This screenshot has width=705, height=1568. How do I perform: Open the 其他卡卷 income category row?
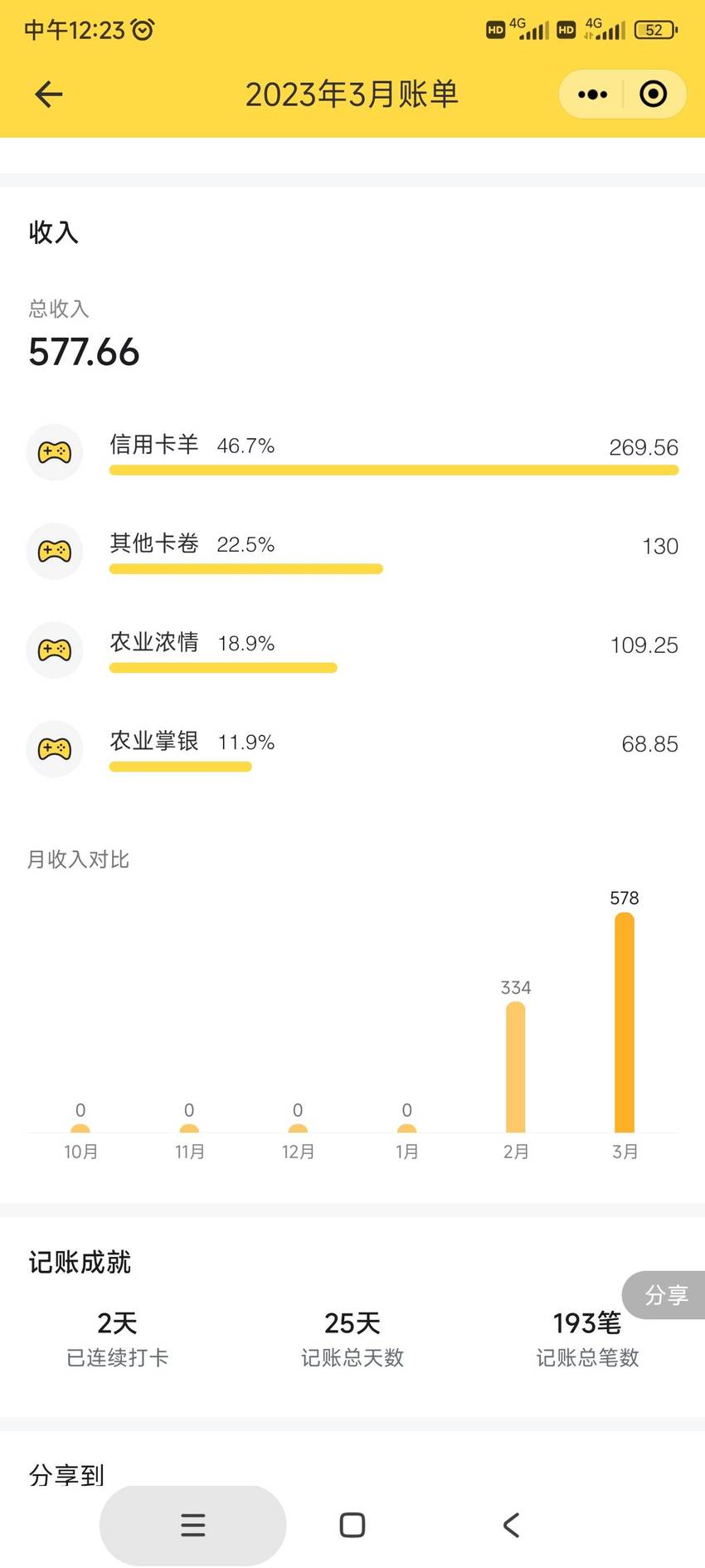[352, 552]
